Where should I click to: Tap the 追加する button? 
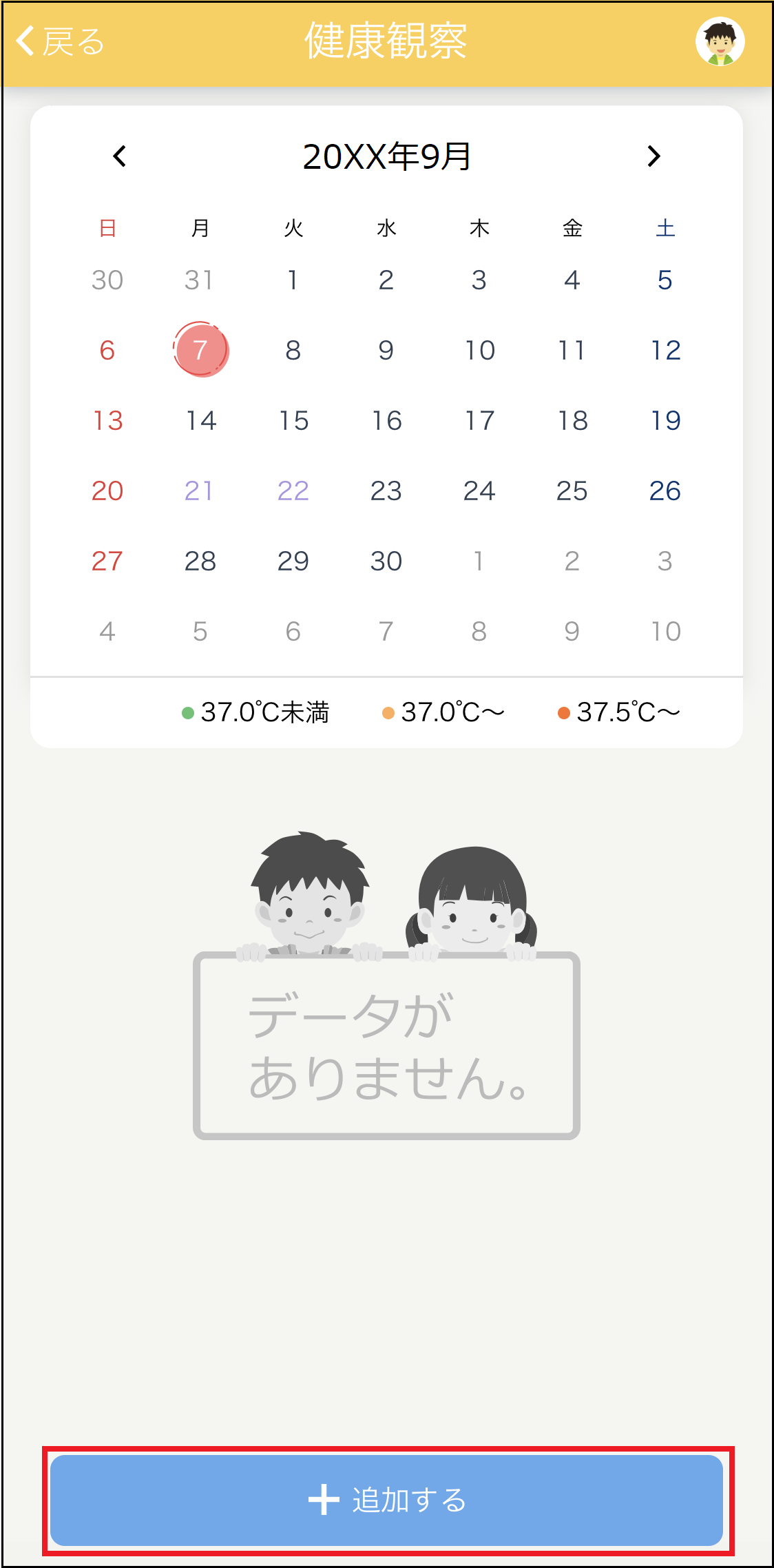coord(386,1500)
